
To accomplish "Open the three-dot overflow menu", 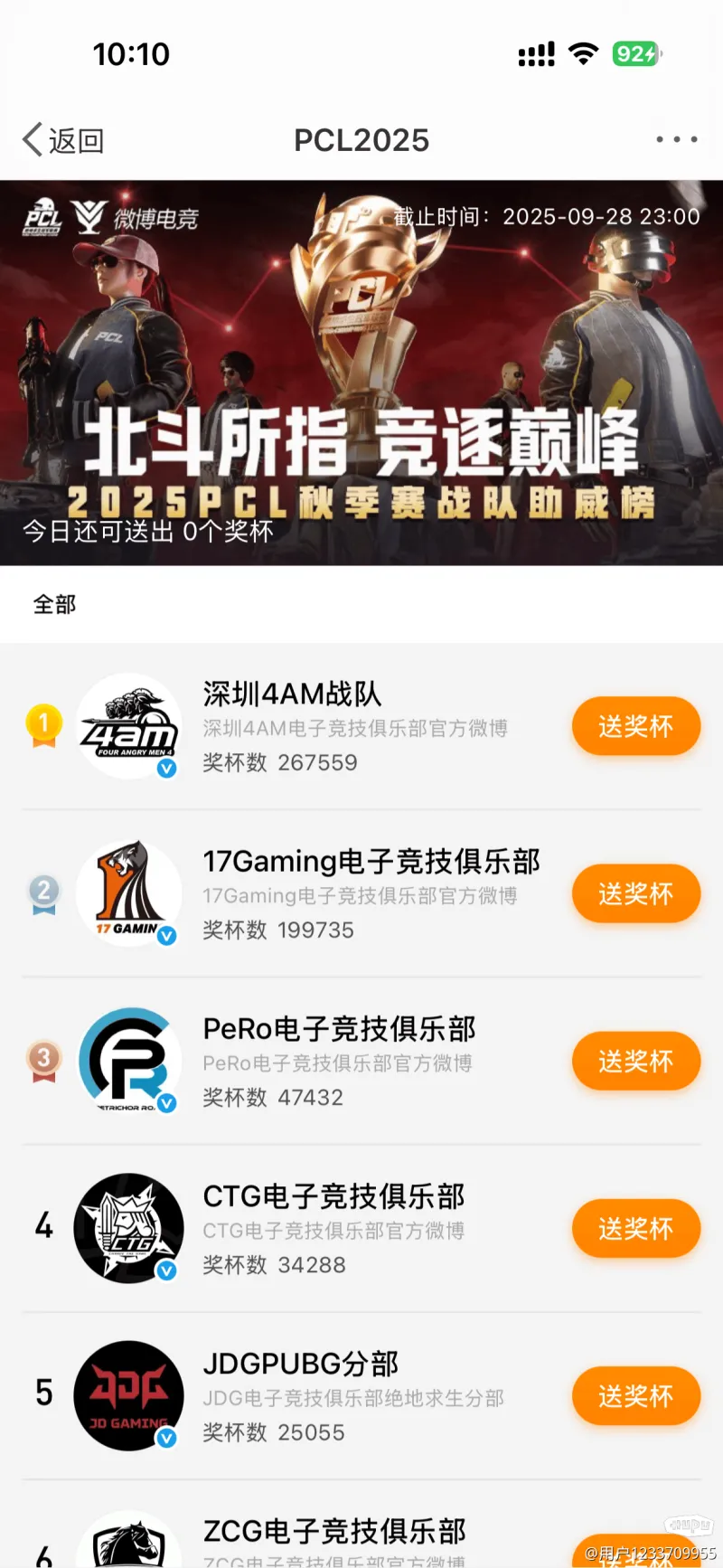I will point(676,139).
